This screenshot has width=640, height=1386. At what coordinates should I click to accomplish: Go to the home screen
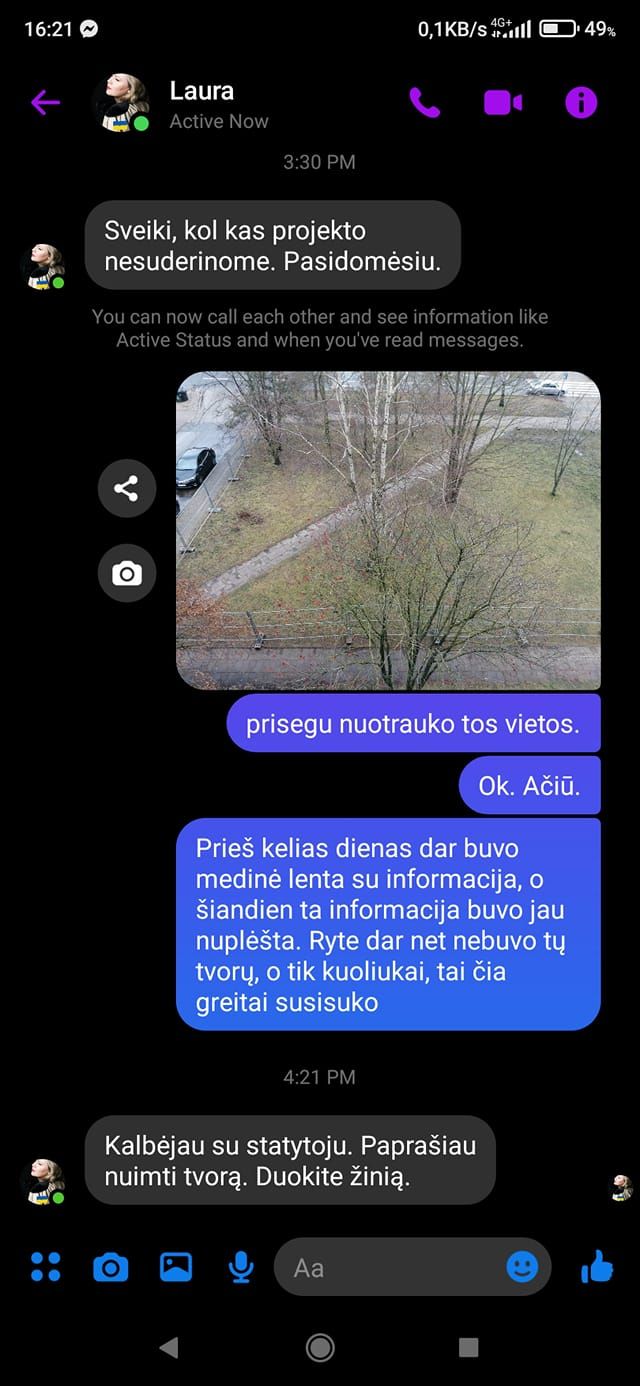pos(320,1347)
